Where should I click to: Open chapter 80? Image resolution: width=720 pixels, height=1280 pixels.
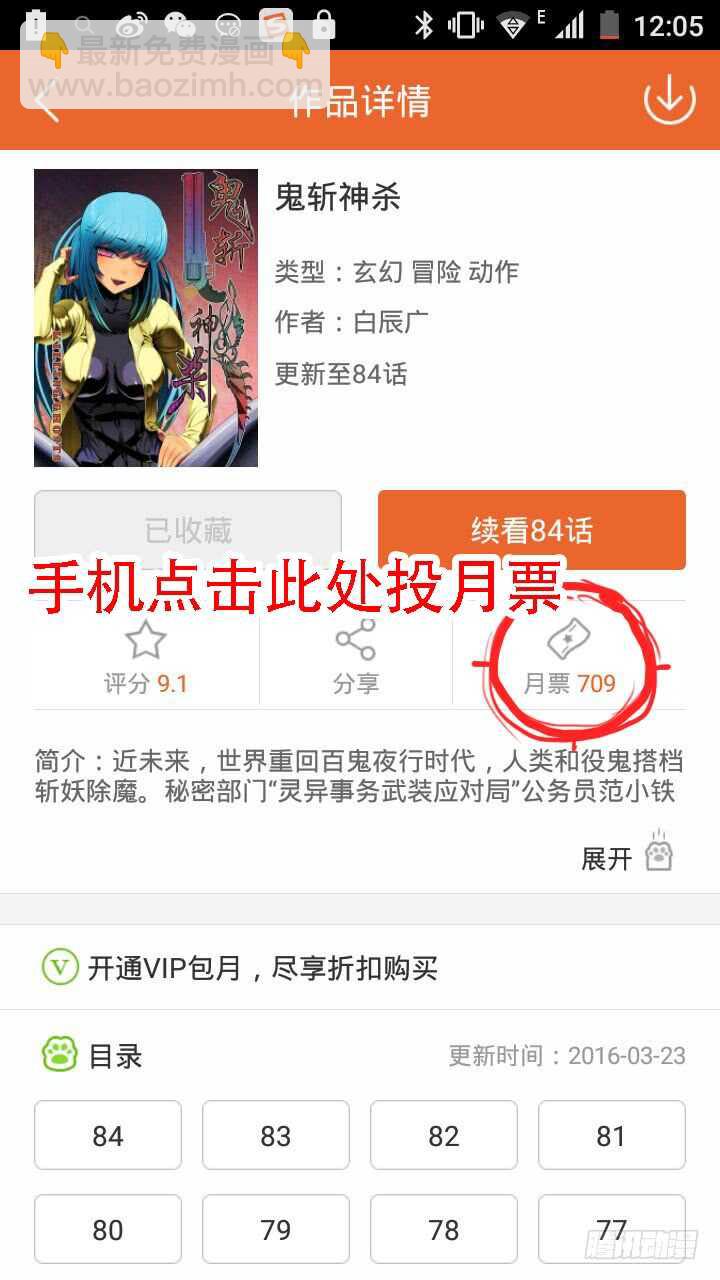108,1229
